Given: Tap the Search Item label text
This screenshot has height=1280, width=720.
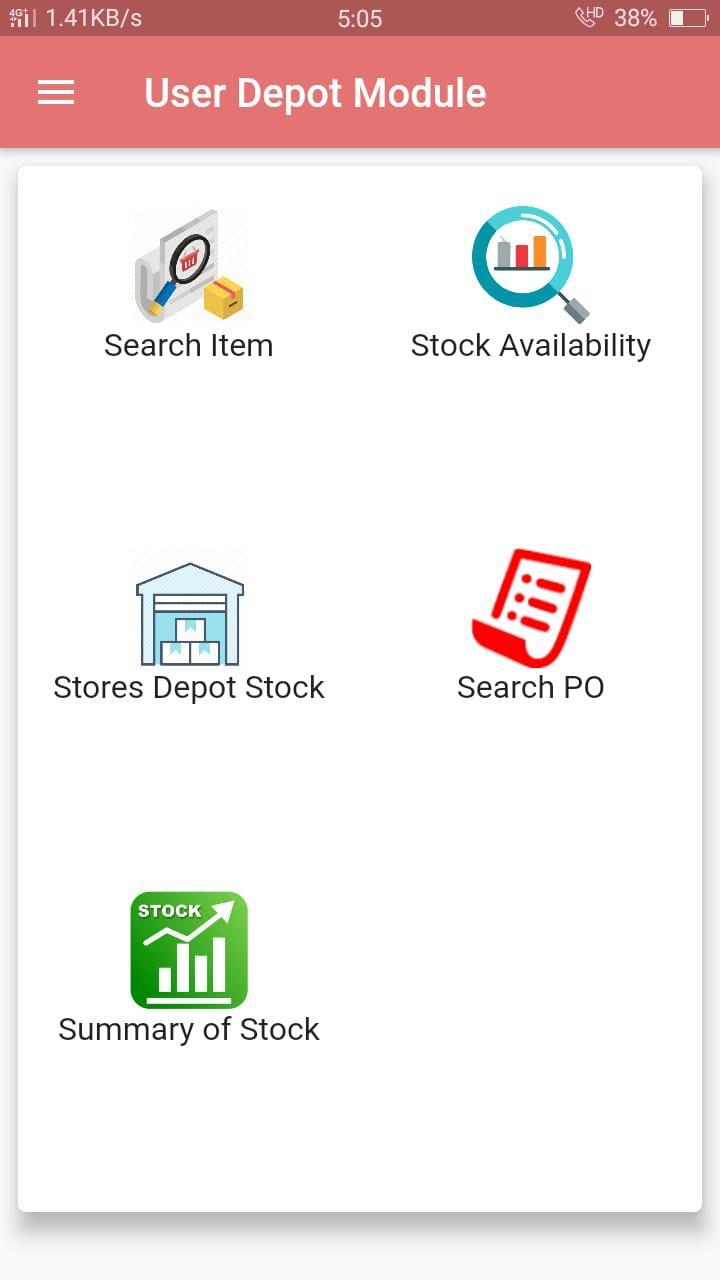Looking at the screenshot, I should pyautogui.click(x=188, y=345).
